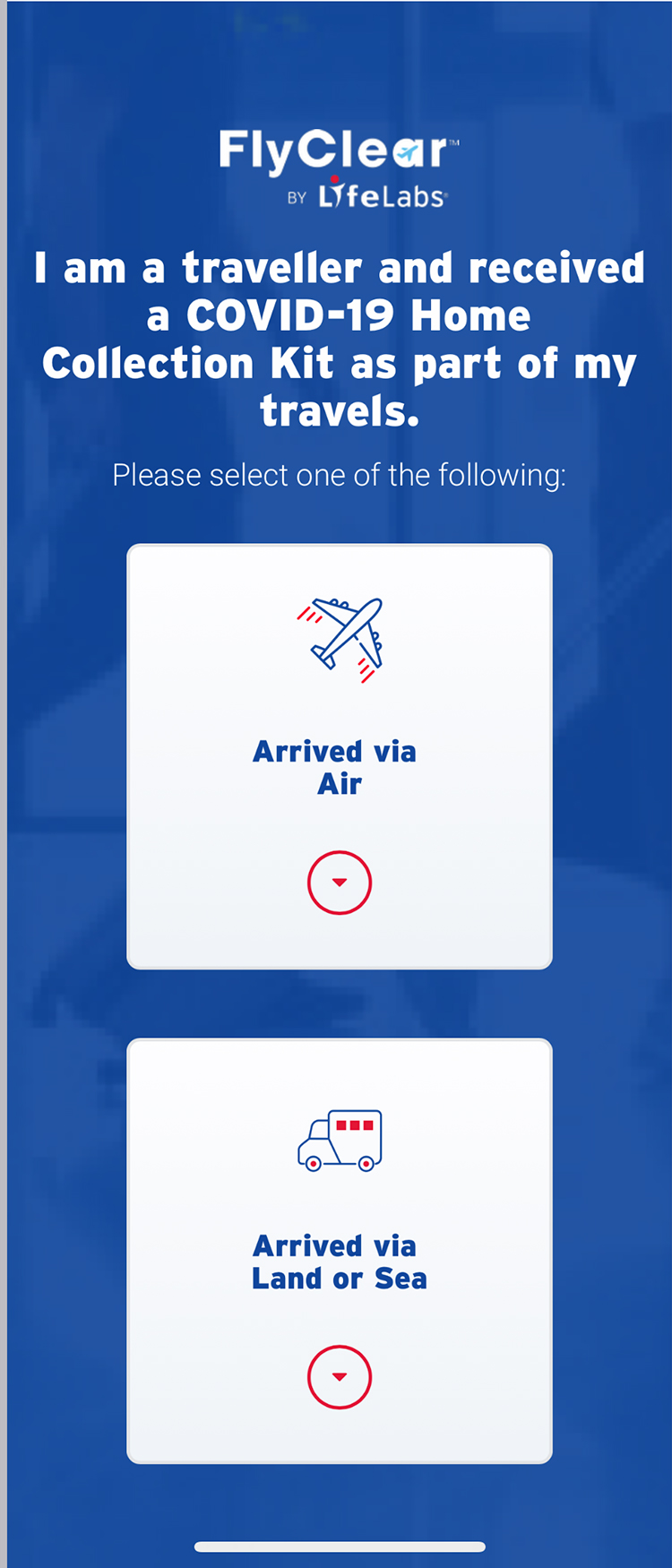Expand the arrow under Arrived via Air
This screenshot has height=1568, width=672.
[340, 883]
